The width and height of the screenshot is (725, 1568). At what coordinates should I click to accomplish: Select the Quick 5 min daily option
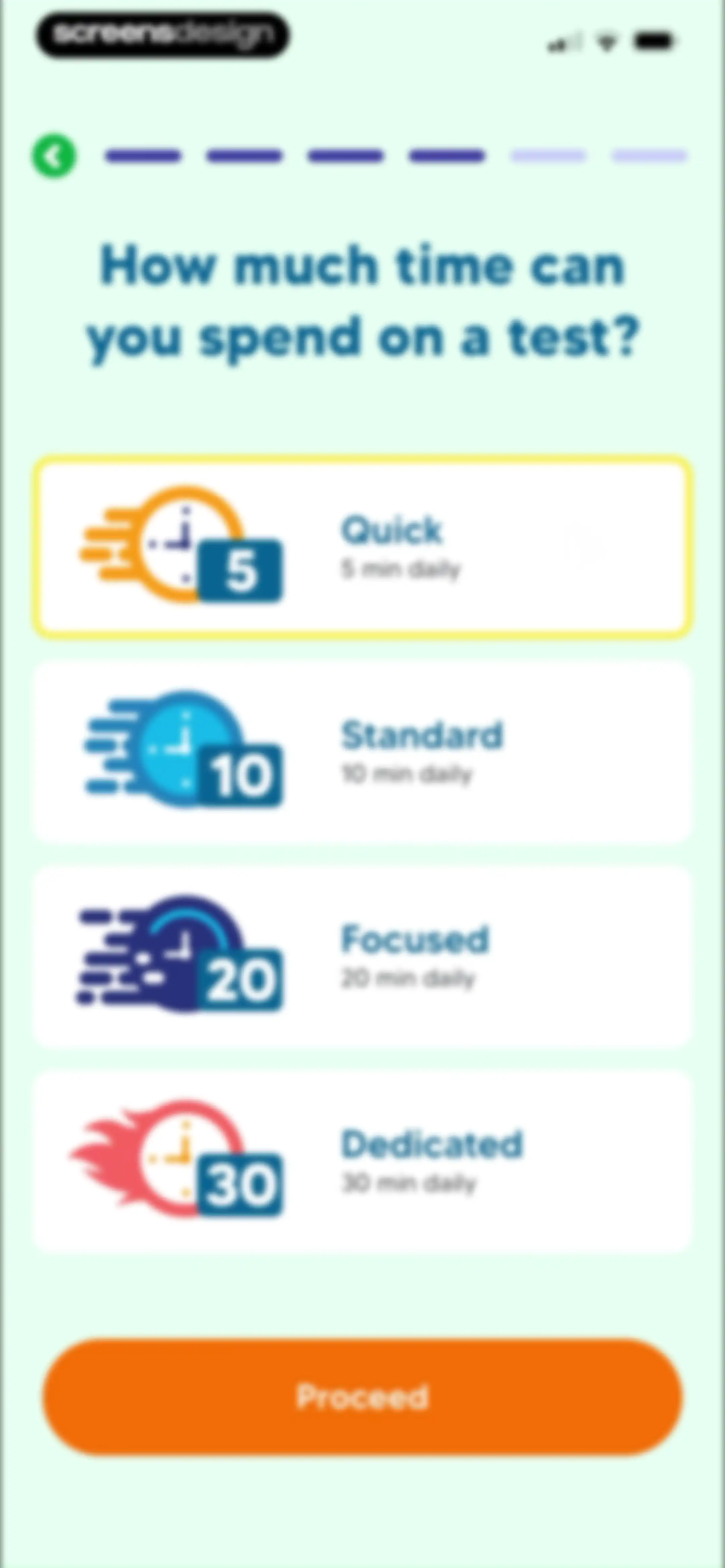click(x=363, y=547)
